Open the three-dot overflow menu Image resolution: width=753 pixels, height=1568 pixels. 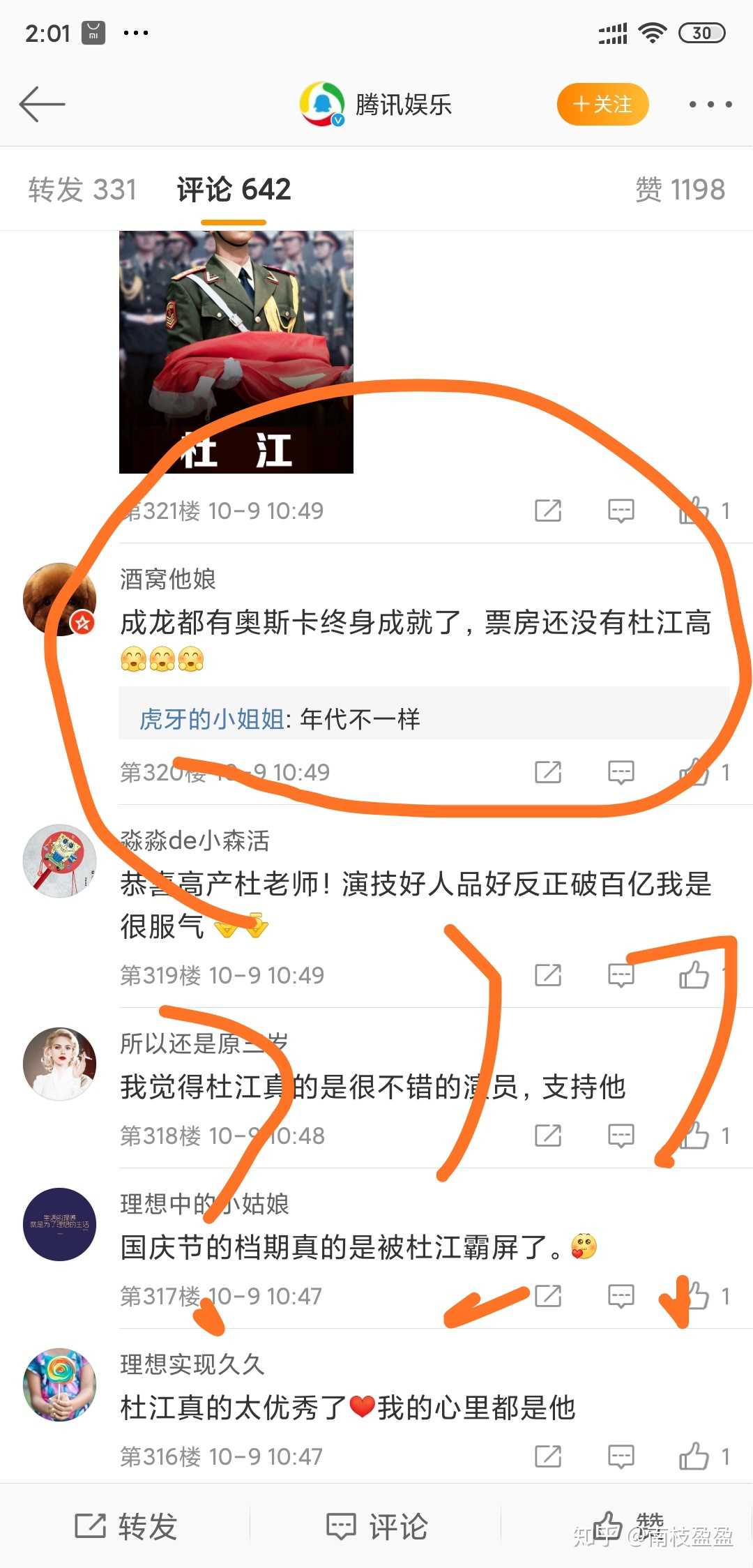point(710,105)
